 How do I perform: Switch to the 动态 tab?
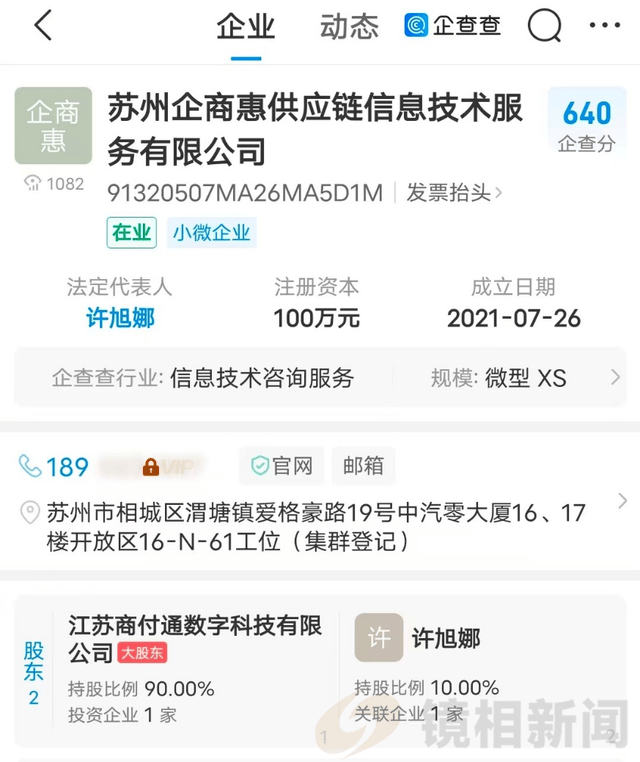coord(349,27)
